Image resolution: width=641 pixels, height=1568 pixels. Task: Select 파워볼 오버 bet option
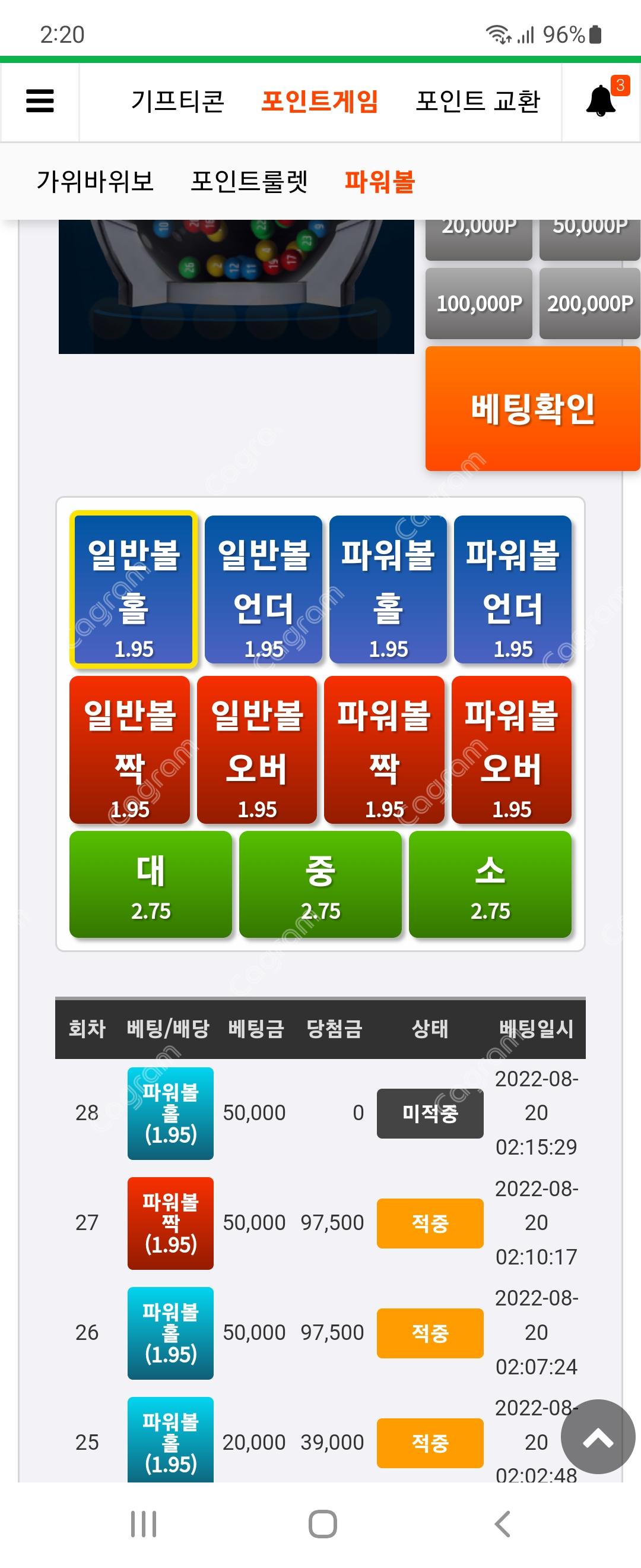coord(512,750)
